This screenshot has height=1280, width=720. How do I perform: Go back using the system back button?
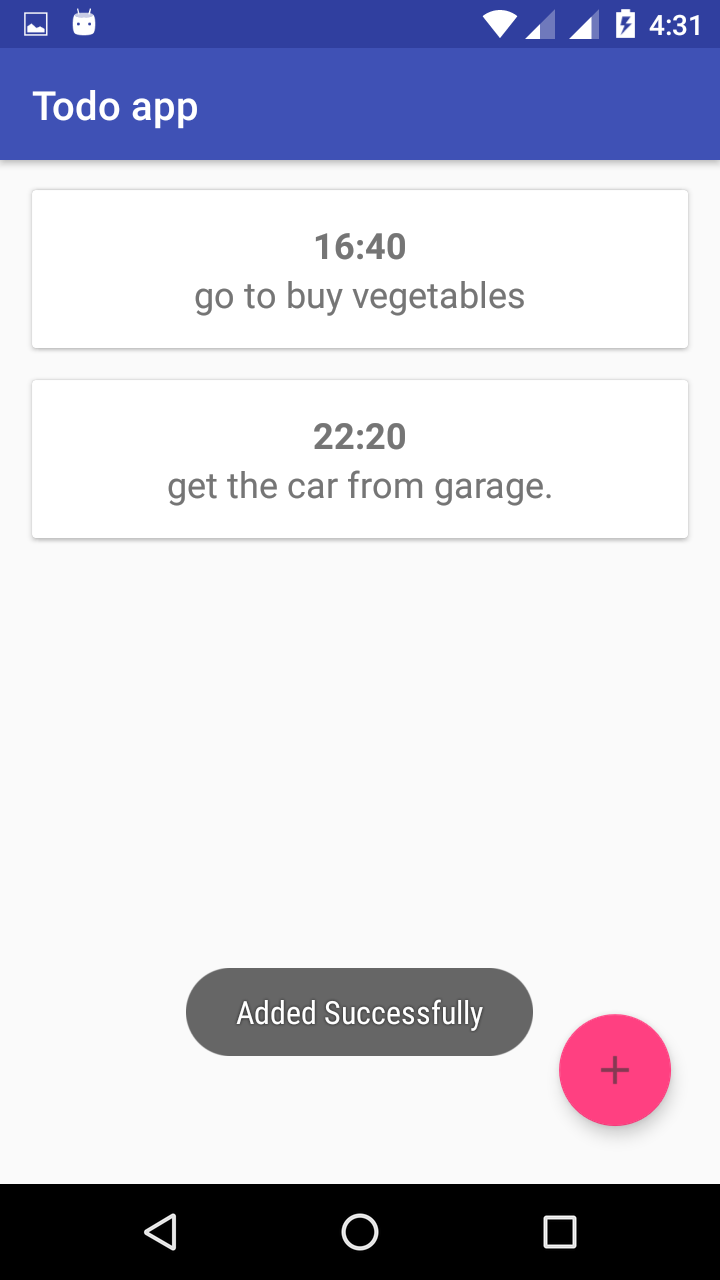160,1232
